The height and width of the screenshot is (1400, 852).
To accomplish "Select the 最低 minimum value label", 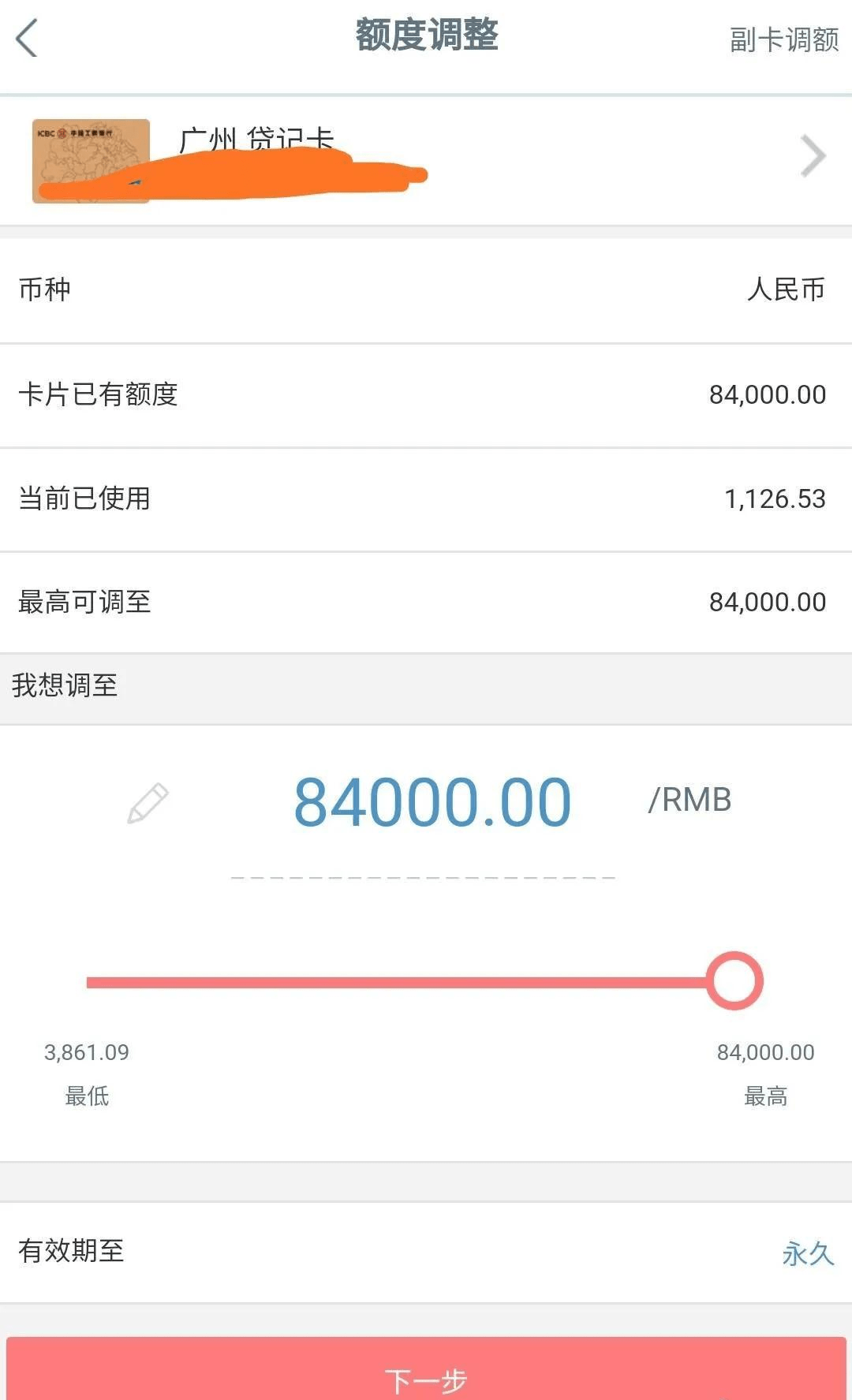I will point(88,1095).
